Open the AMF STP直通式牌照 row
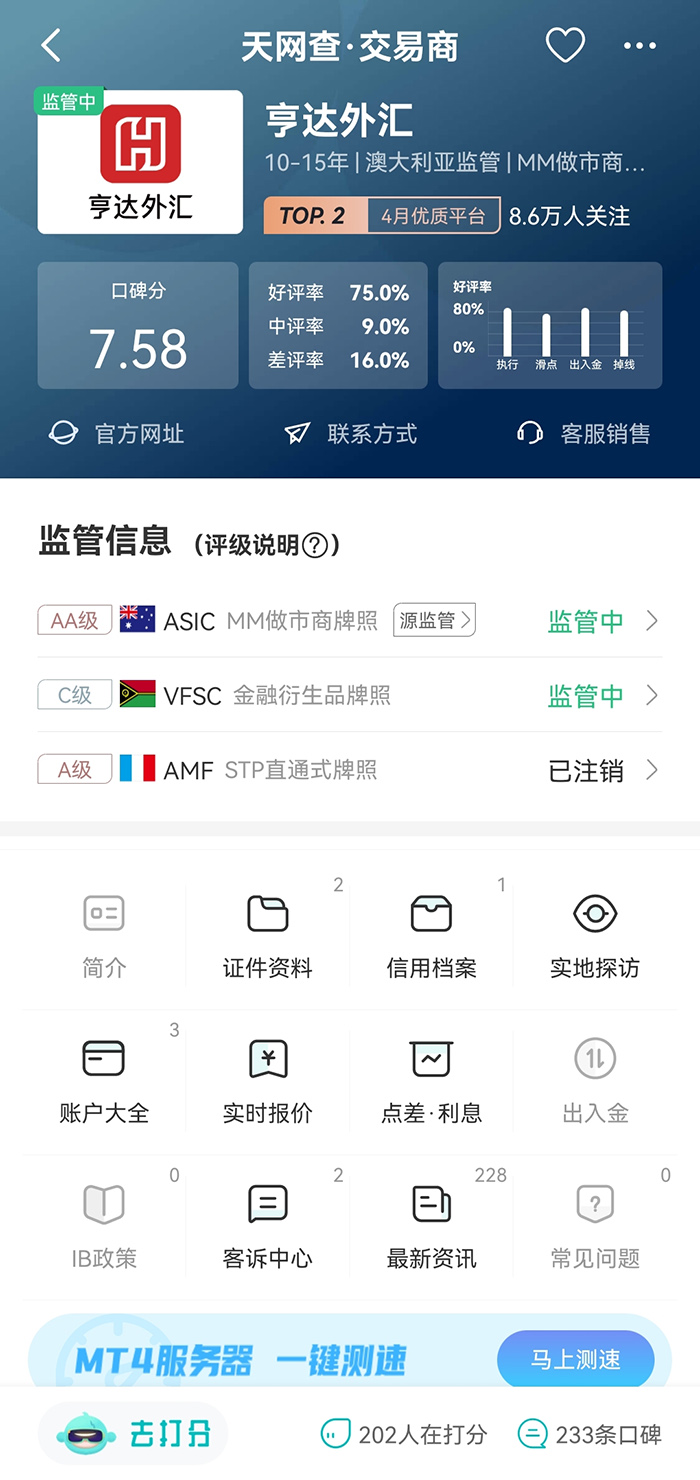This screenshot has width=700, height=1480. (350, 770)
